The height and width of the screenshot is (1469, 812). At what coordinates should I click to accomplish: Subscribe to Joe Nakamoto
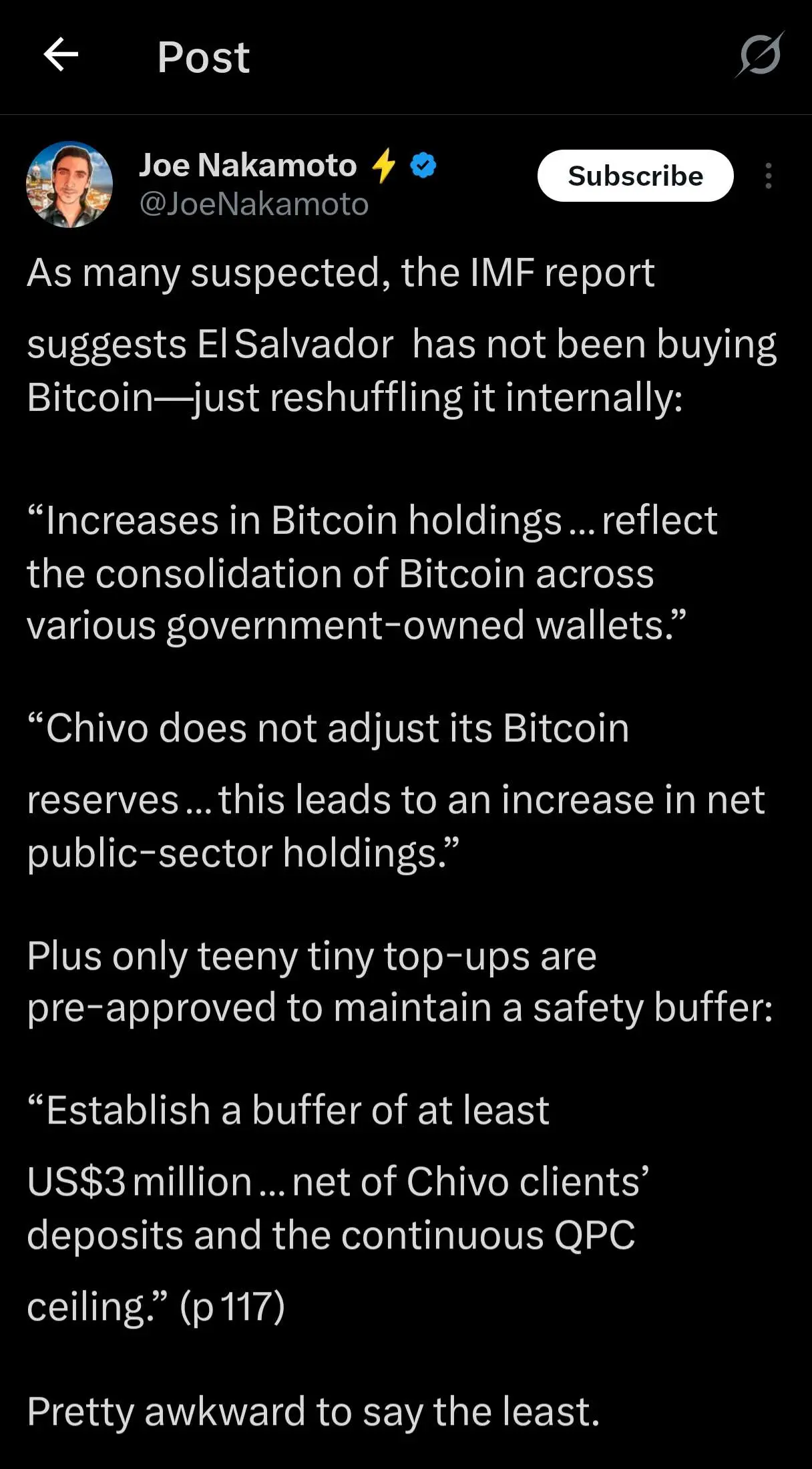tap(635, 176)
